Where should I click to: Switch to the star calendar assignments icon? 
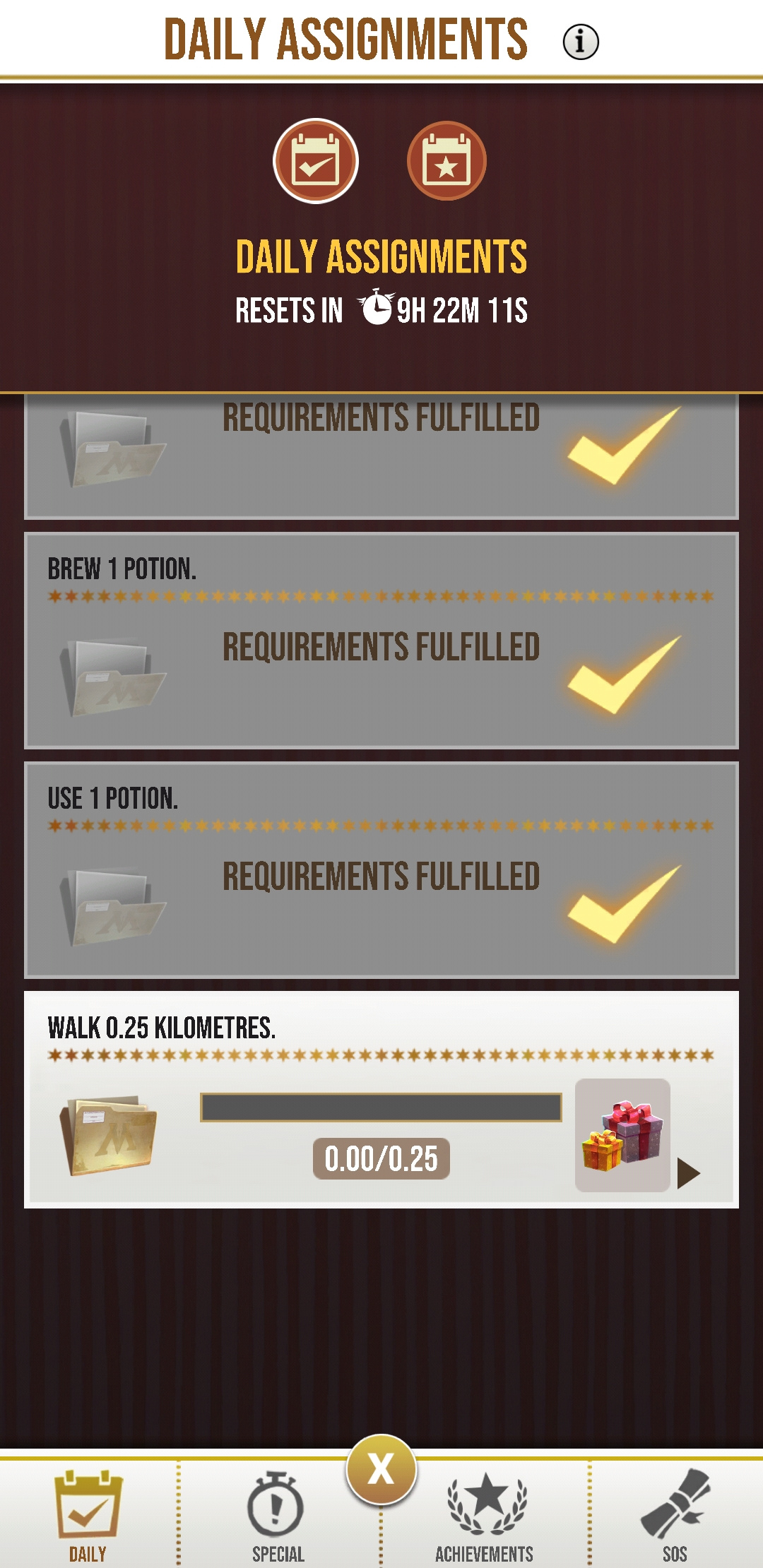point(446,161)
